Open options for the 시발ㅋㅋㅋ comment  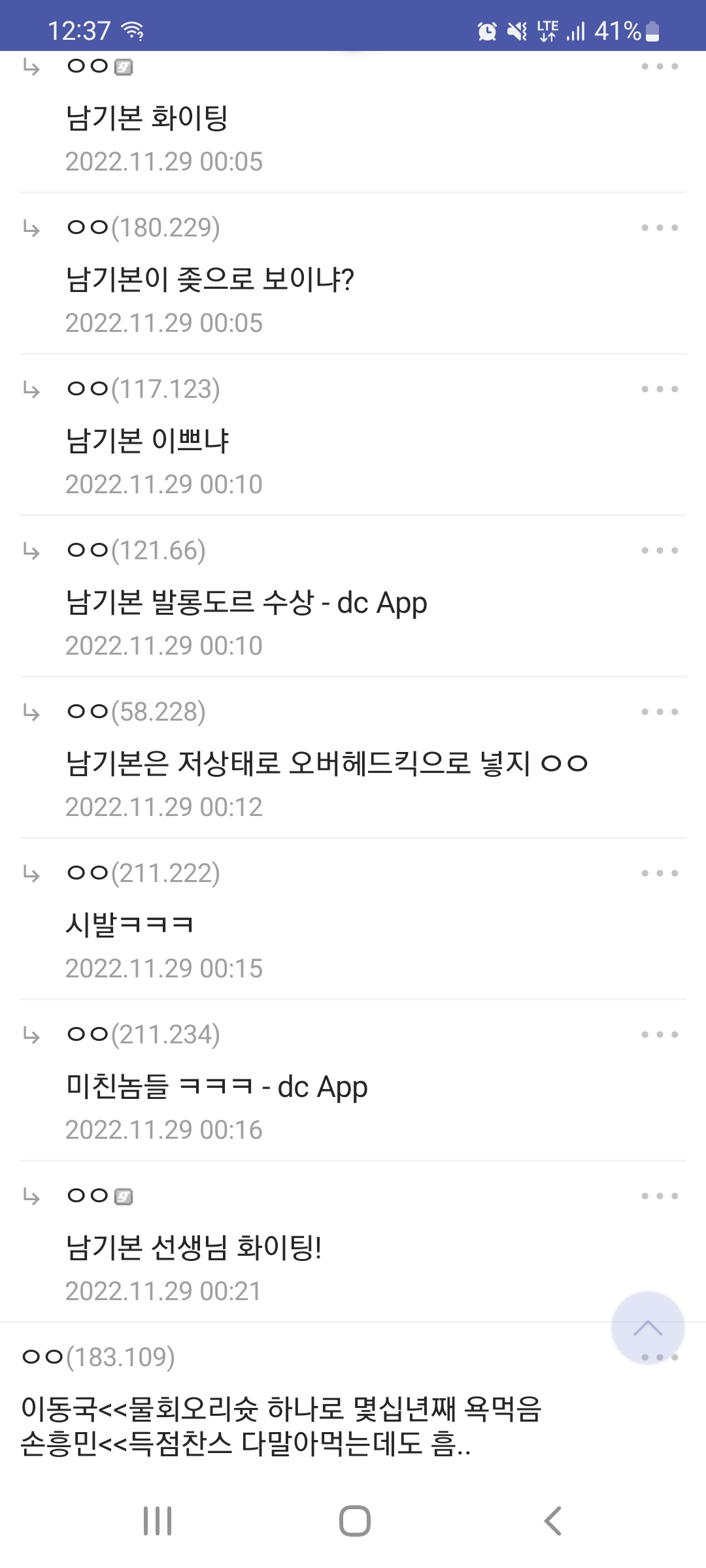pos(660,874)
